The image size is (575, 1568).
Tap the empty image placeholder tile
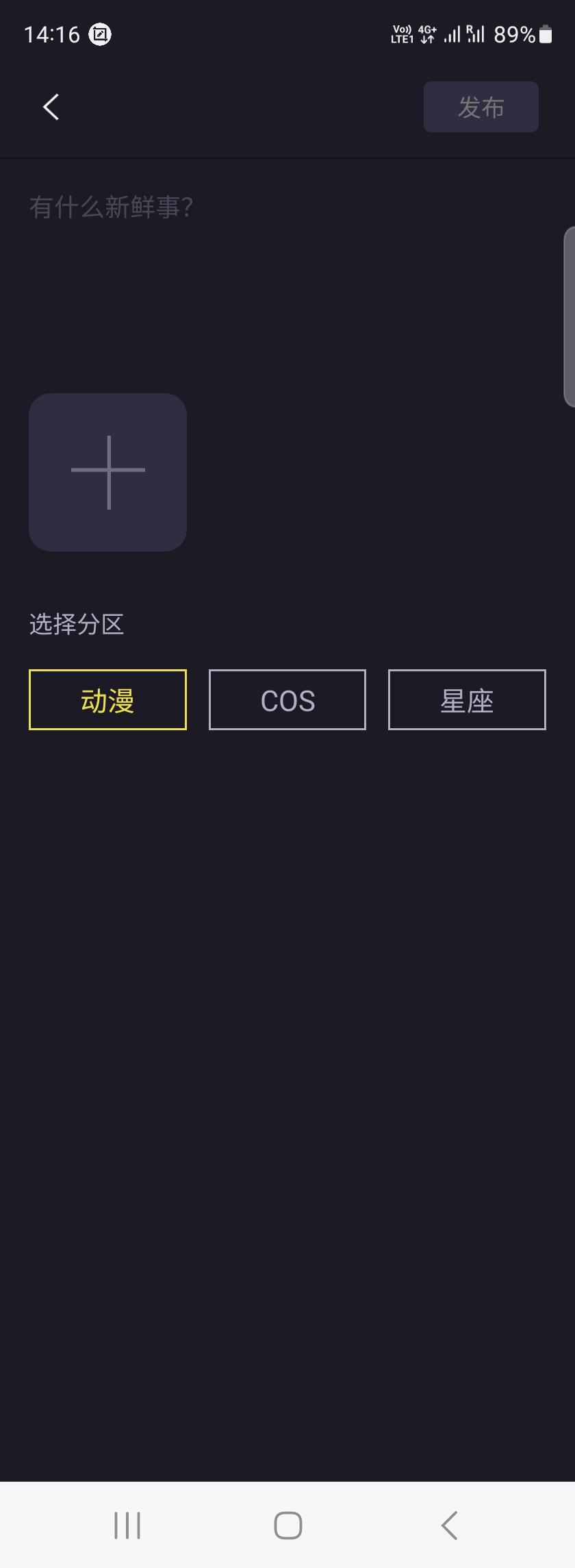point(107,472)
